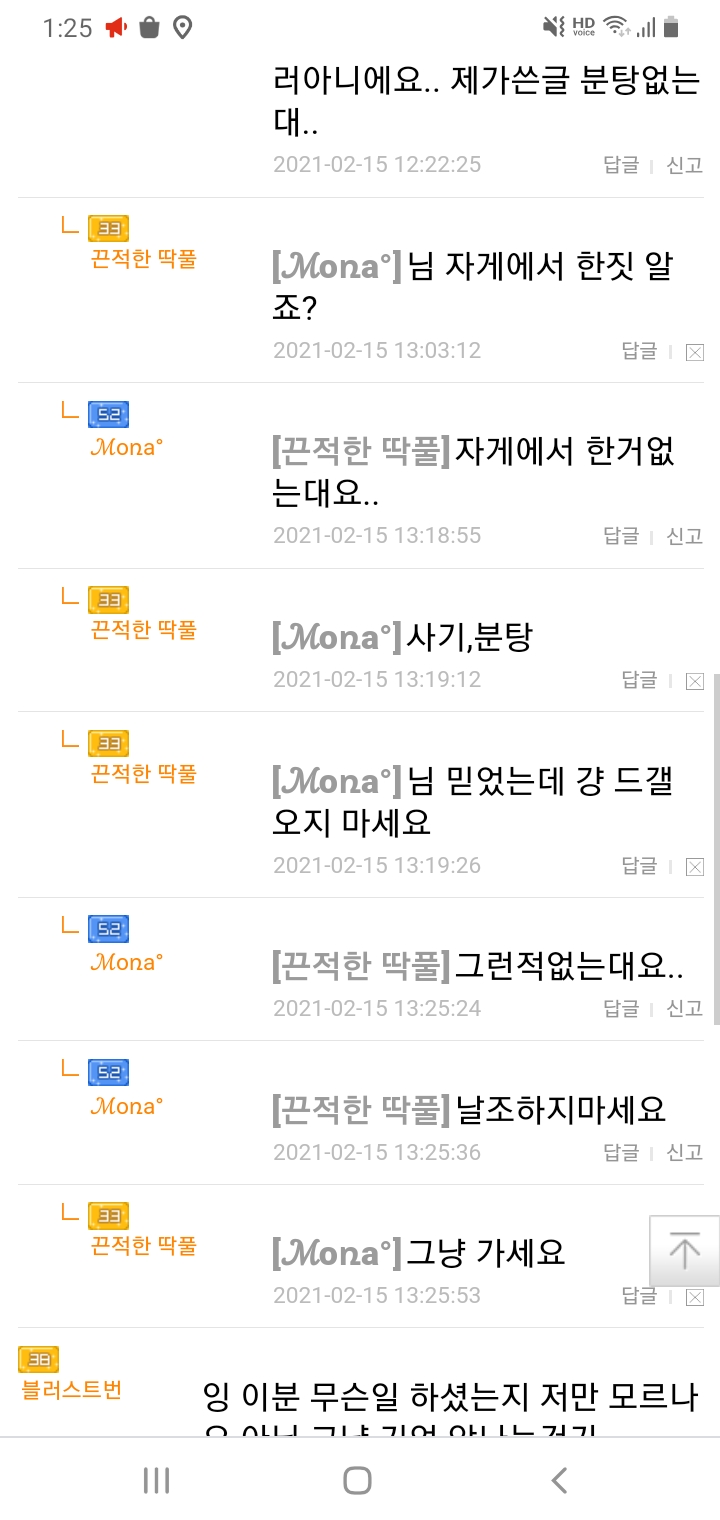Viewport: 720px width, 1520px height.
Task: Go back using the system navigation bar
Action: 560,1480
